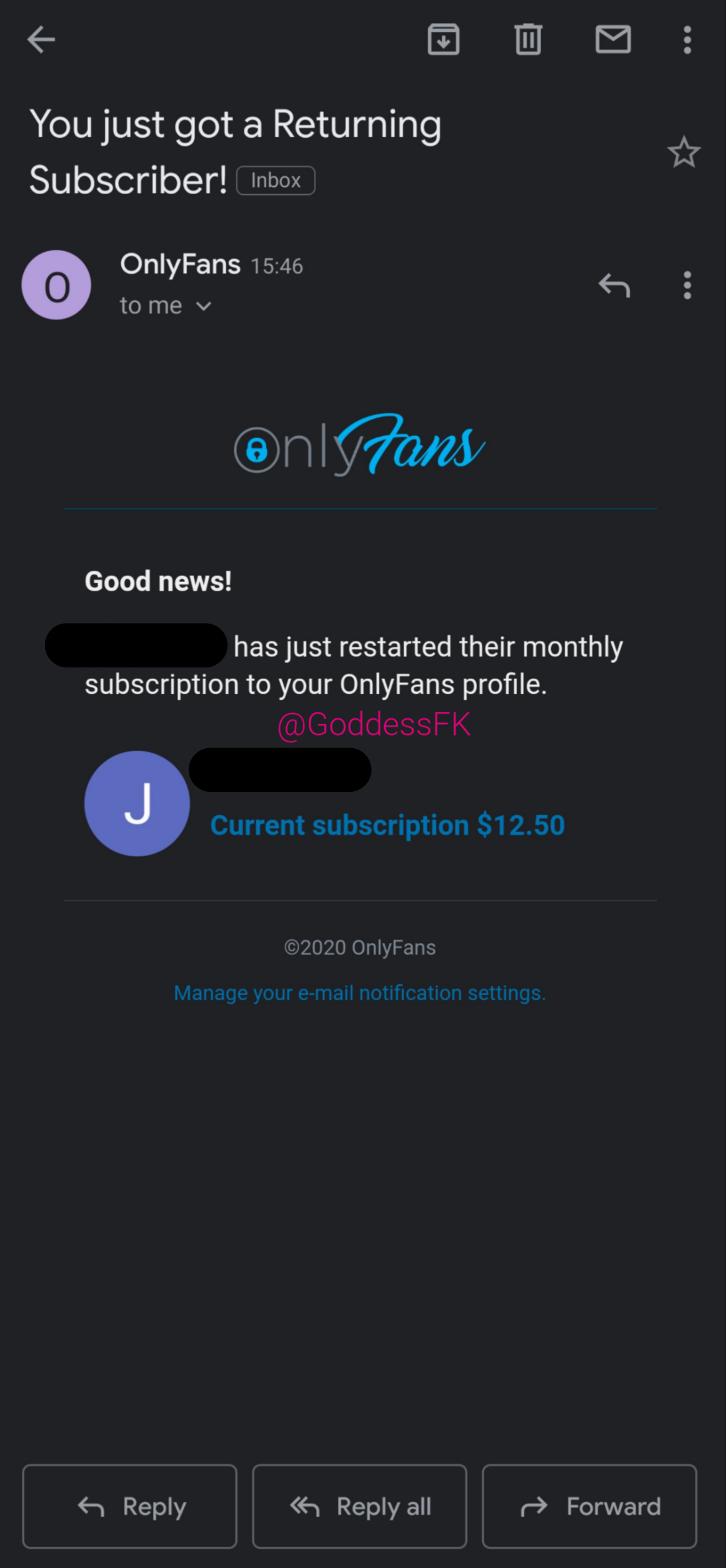Open 'Manage your e-mail notification settings'
This screenshot has height=1568, width=726.
(x=360, y=992)
